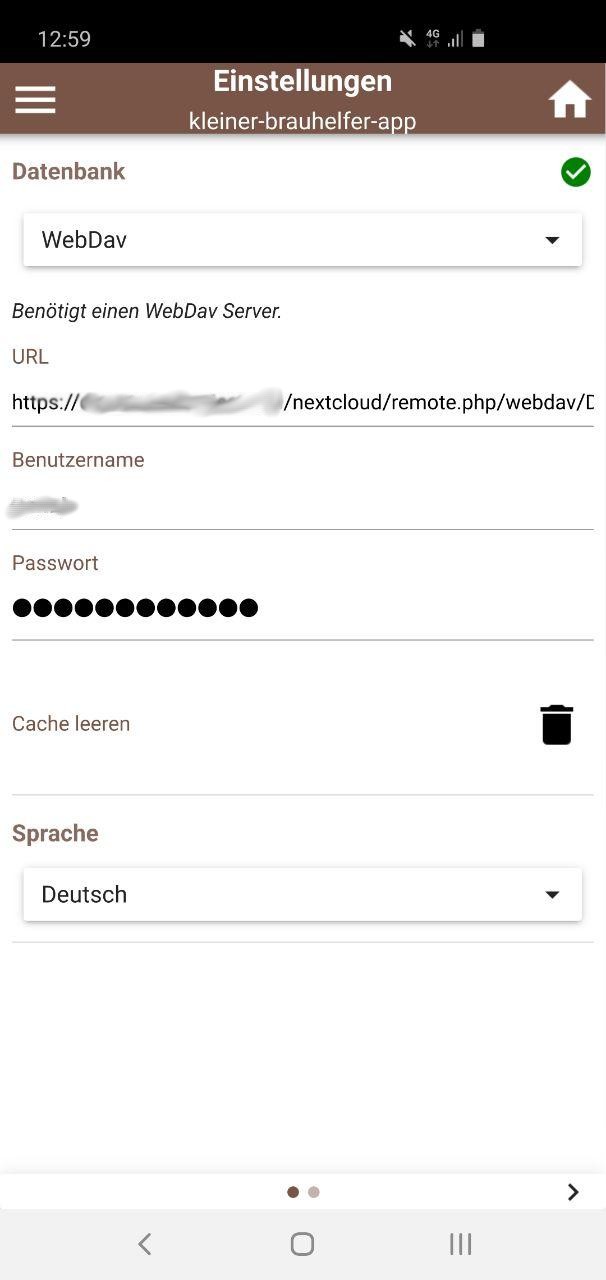Tap the Benutzername input field
This screenshot has height=1280, width=606.
pyautogui.click(x=302, y=507)
